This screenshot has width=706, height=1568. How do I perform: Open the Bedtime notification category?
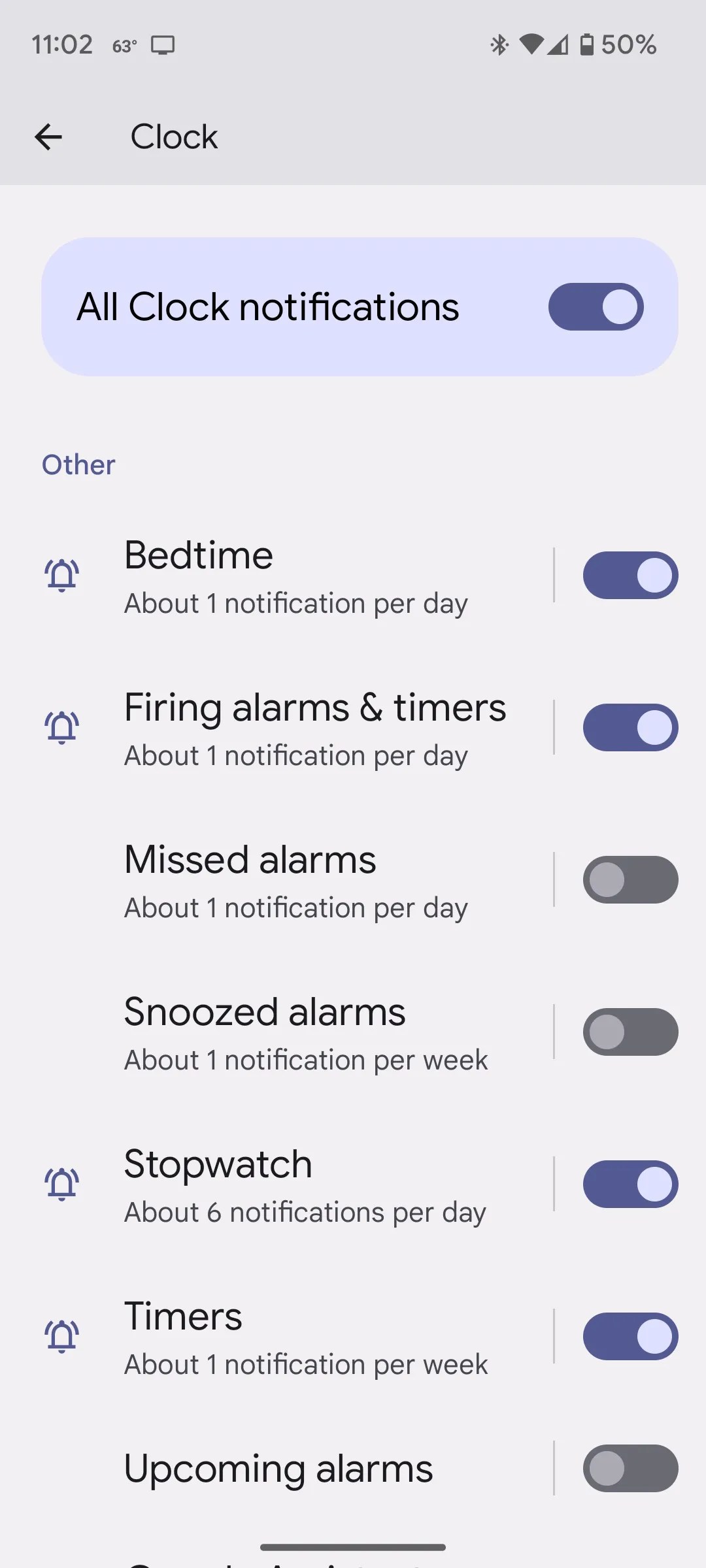(x=294, y=575)
